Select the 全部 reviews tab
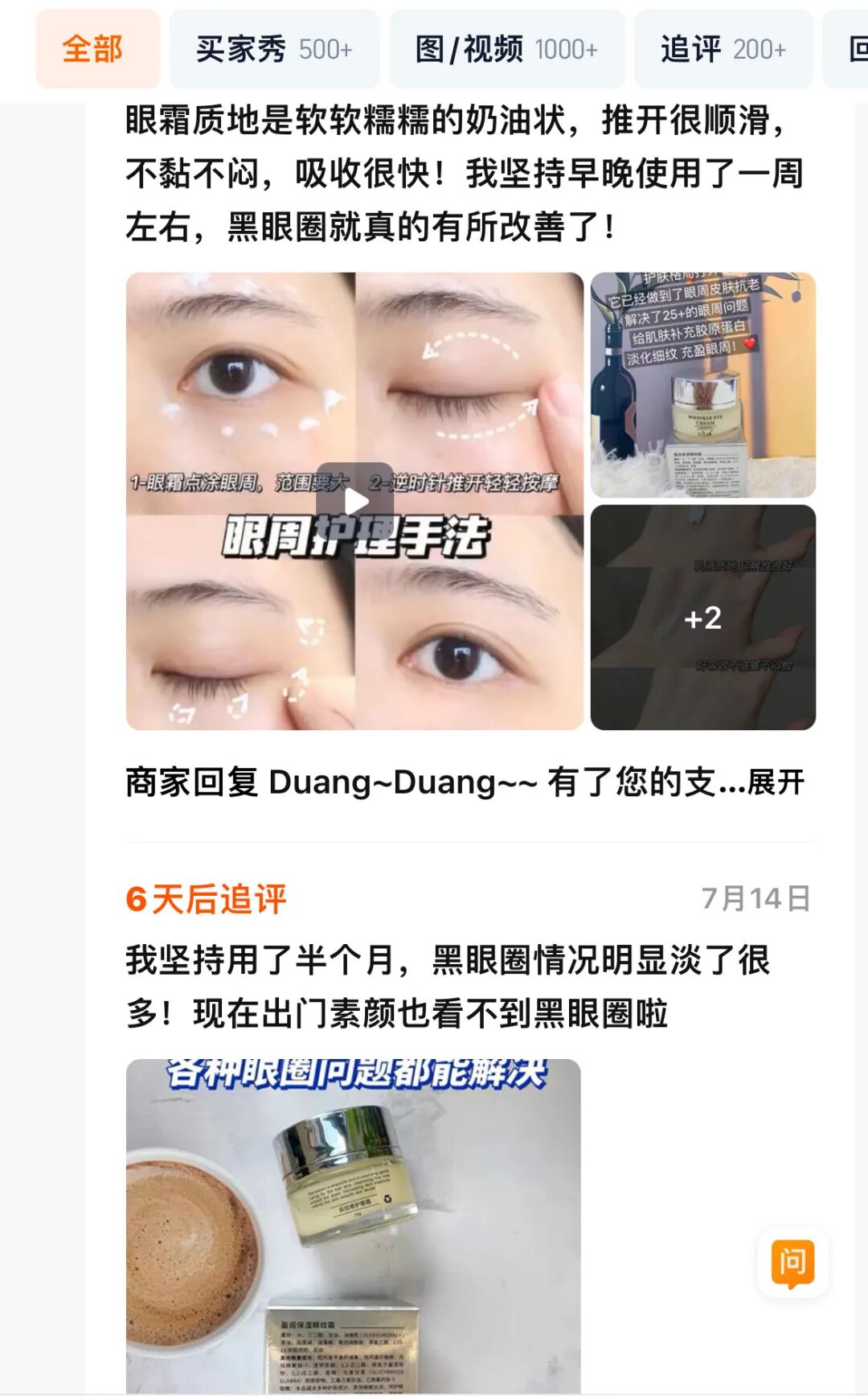 pyautogui.click(x=97, y=49)
